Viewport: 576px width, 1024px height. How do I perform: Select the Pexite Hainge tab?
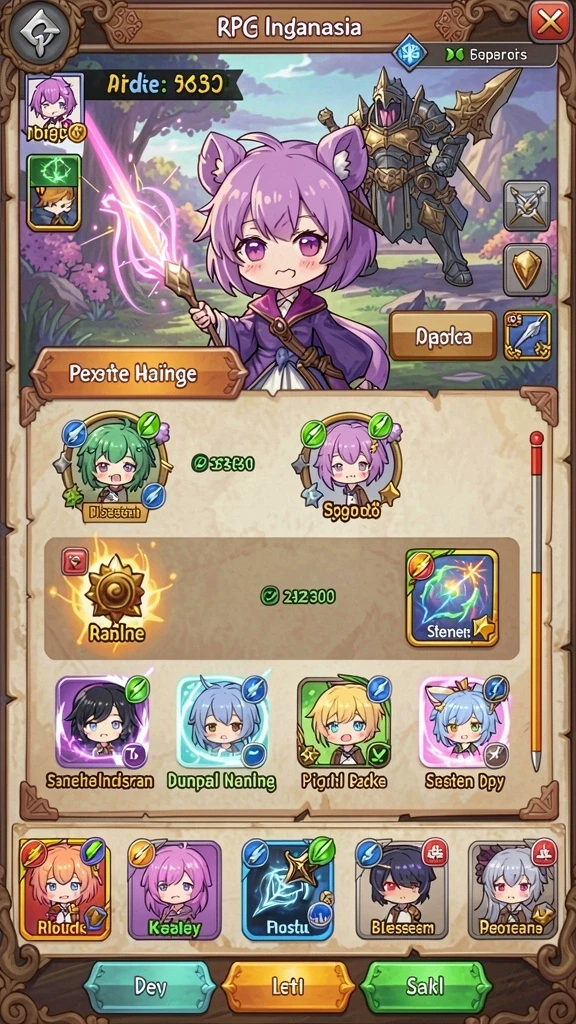click(x=133, y=374)
